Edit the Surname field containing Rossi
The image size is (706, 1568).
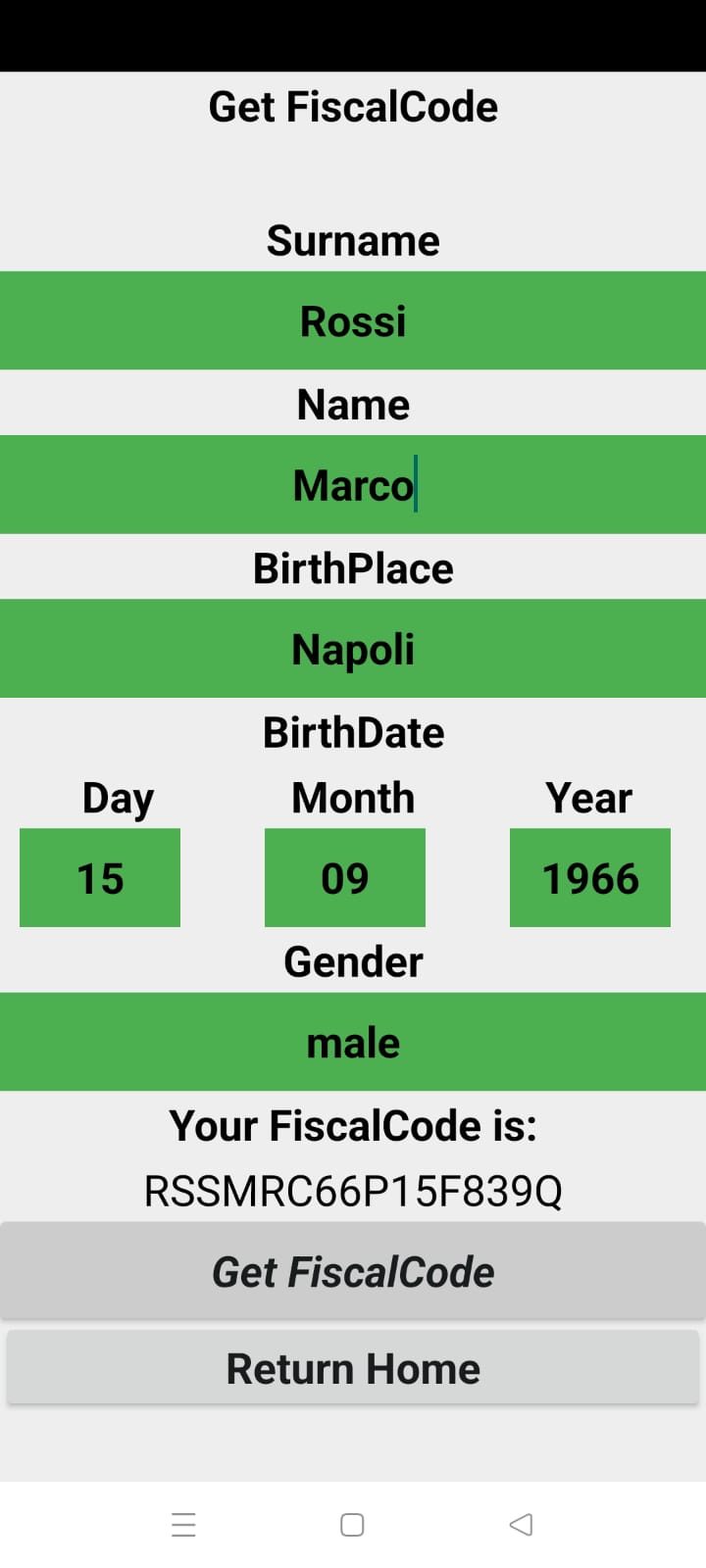pyautogui.click(x=353, y=320)
